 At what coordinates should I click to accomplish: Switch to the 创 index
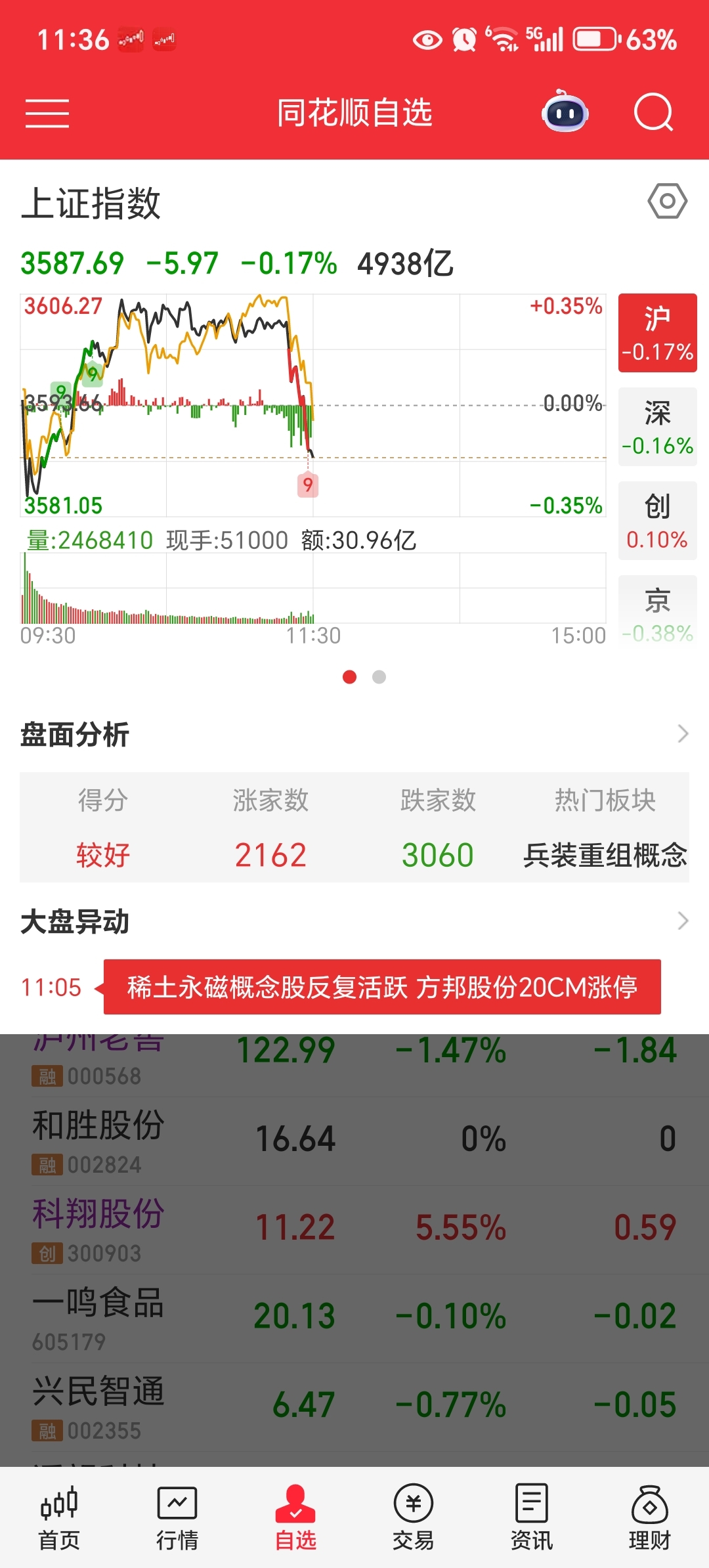[658, 521]
